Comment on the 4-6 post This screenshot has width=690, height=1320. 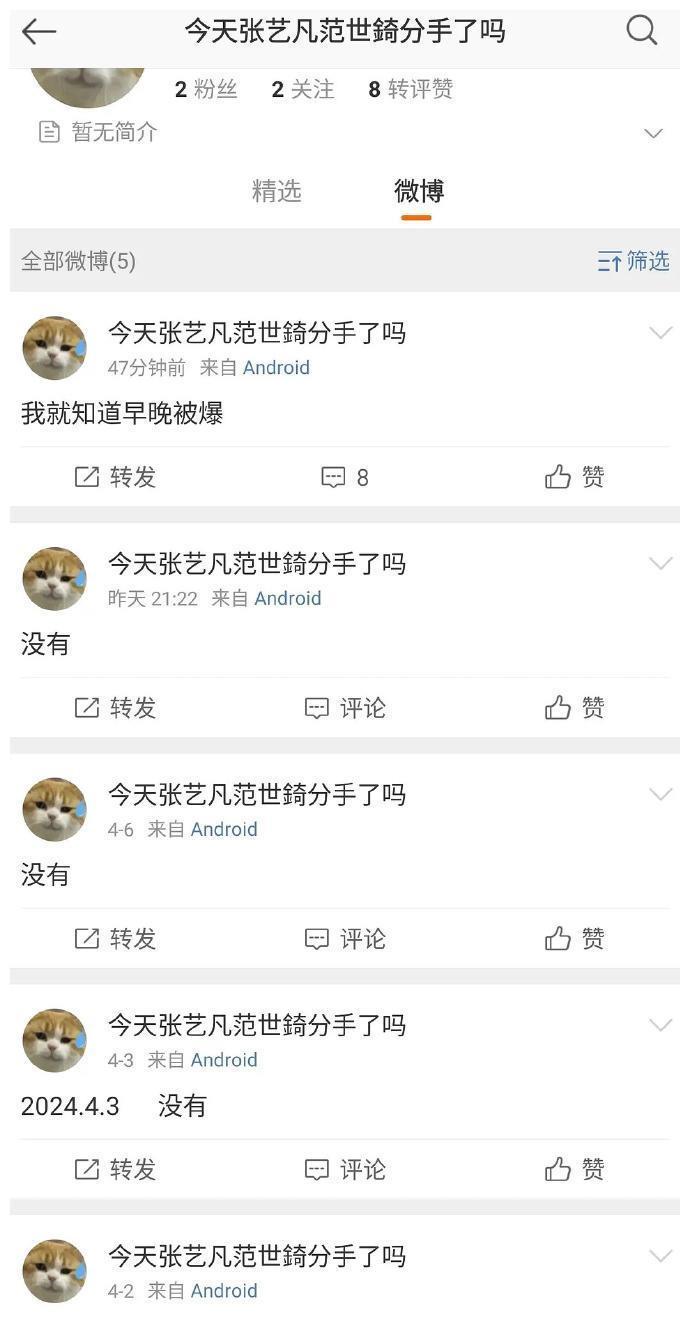pyautogui.click(x=345, y=939)
